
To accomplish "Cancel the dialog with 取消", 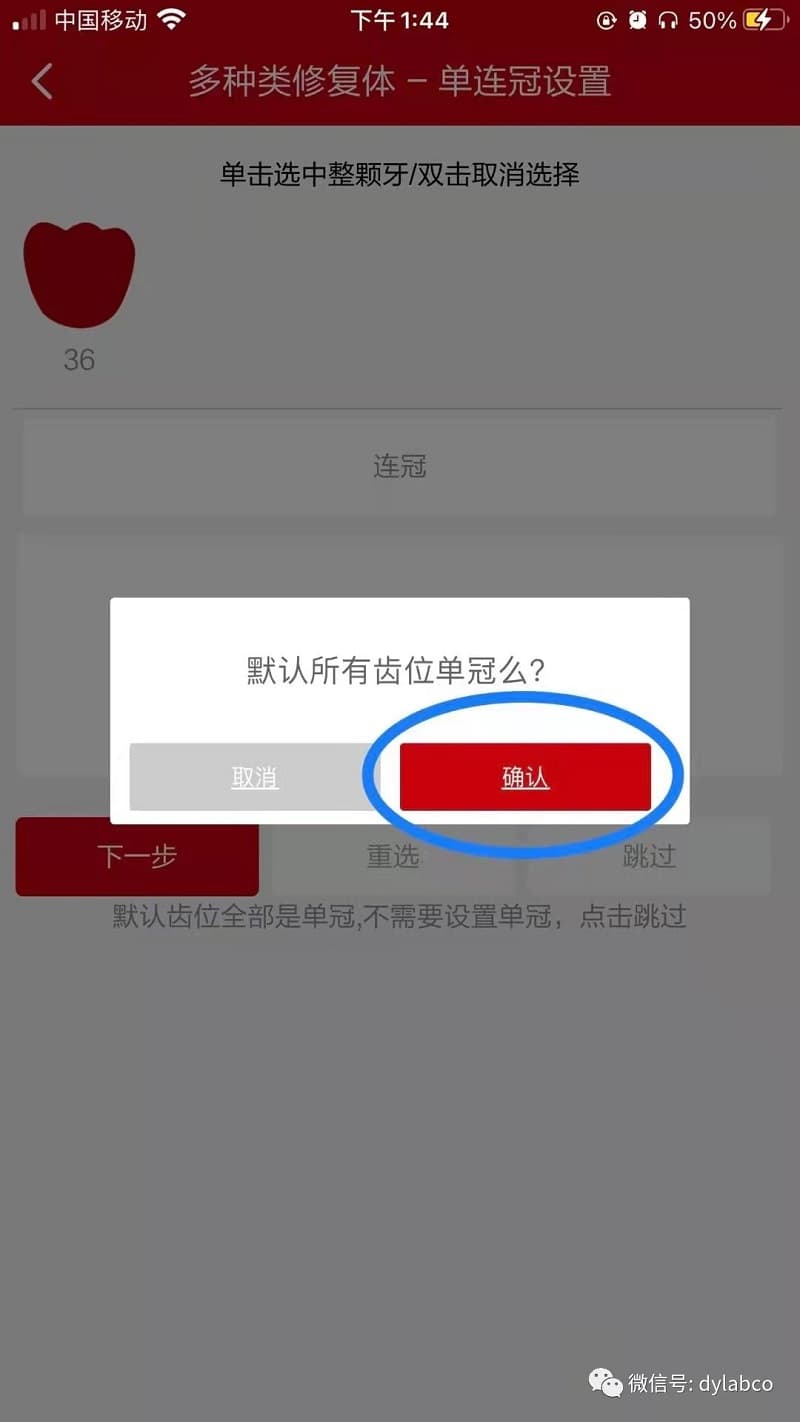I will click(254, 777).
